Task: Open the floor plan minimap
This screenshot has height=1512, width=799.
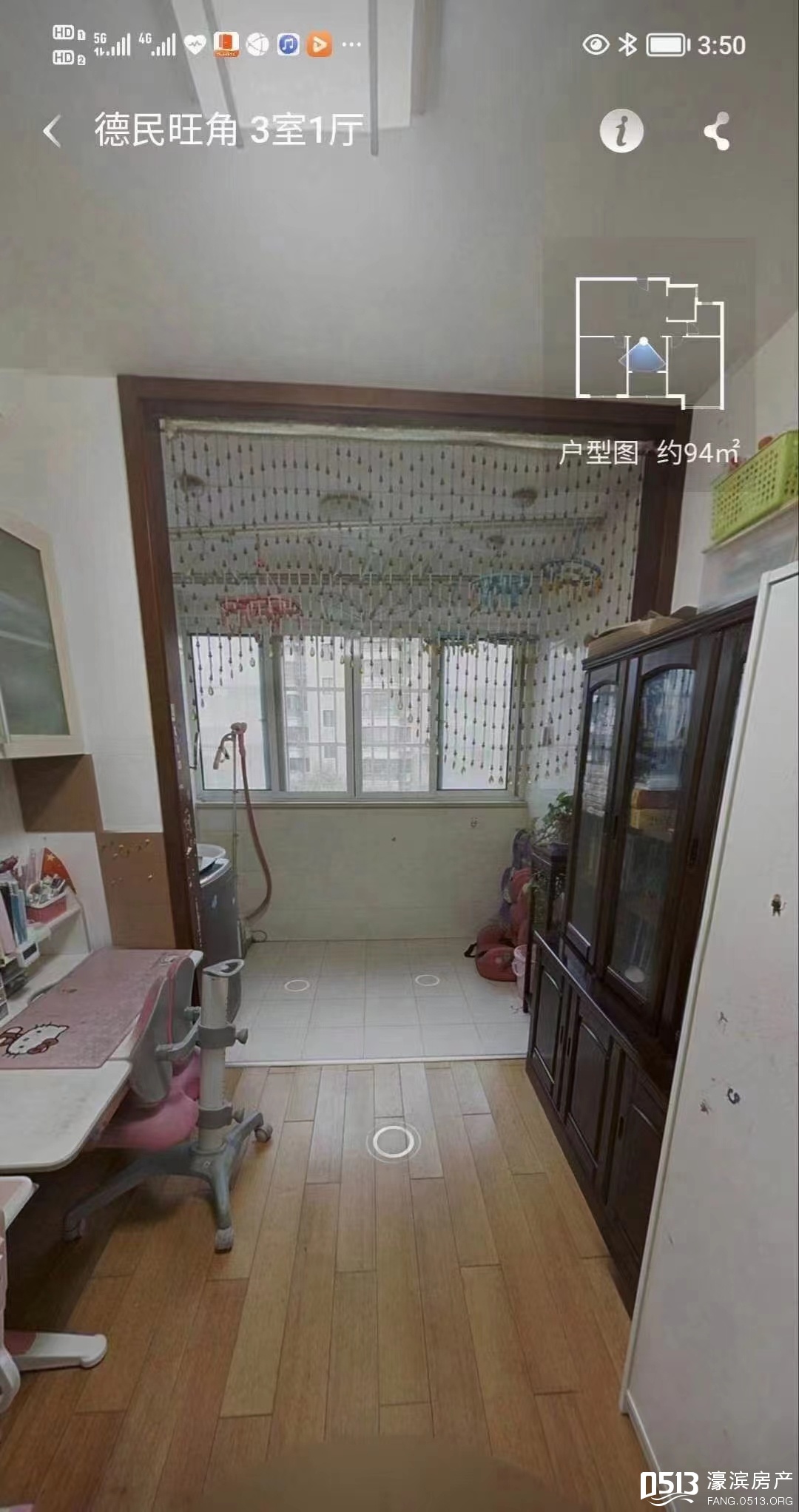Action: tap(650, 343)
